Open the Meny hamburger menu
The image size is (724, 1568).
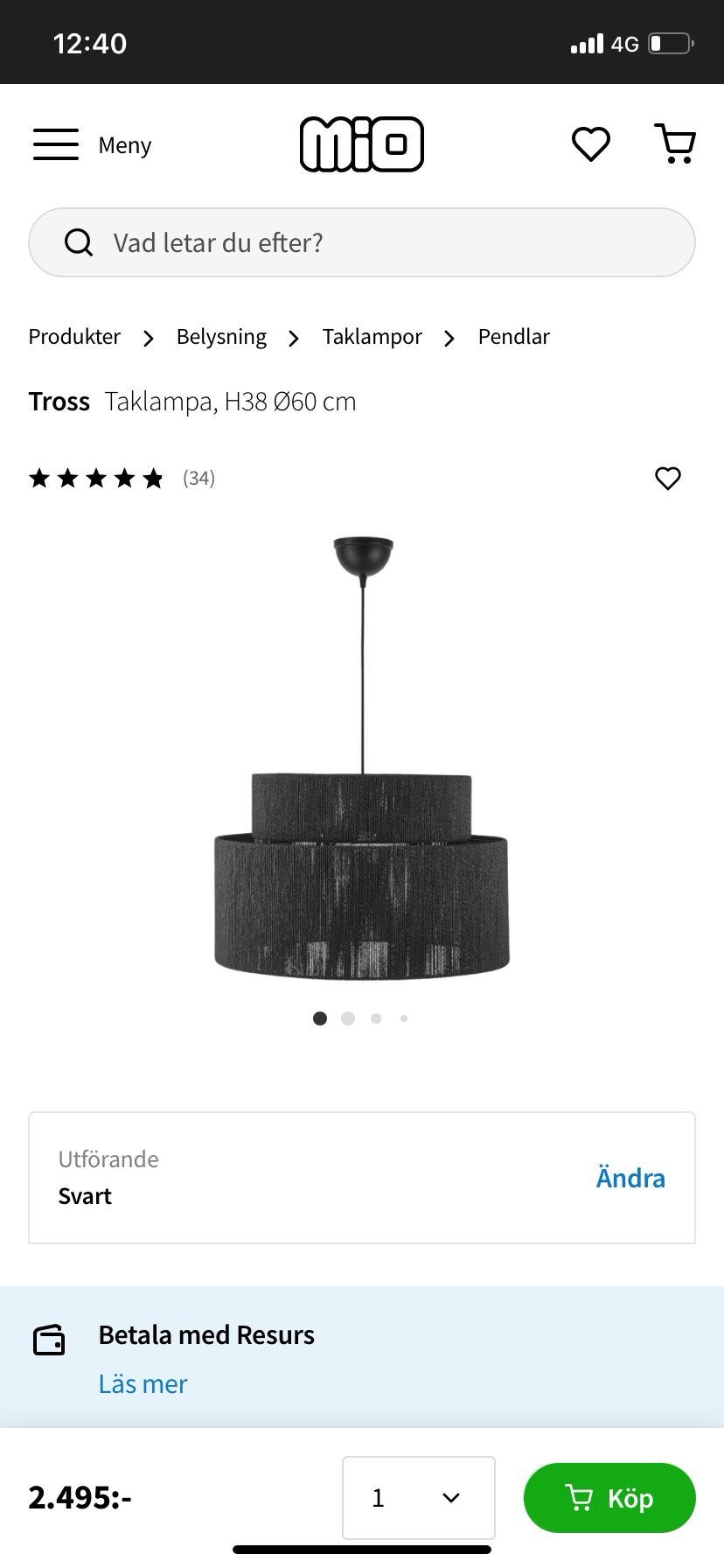click(x=91, y=144)
